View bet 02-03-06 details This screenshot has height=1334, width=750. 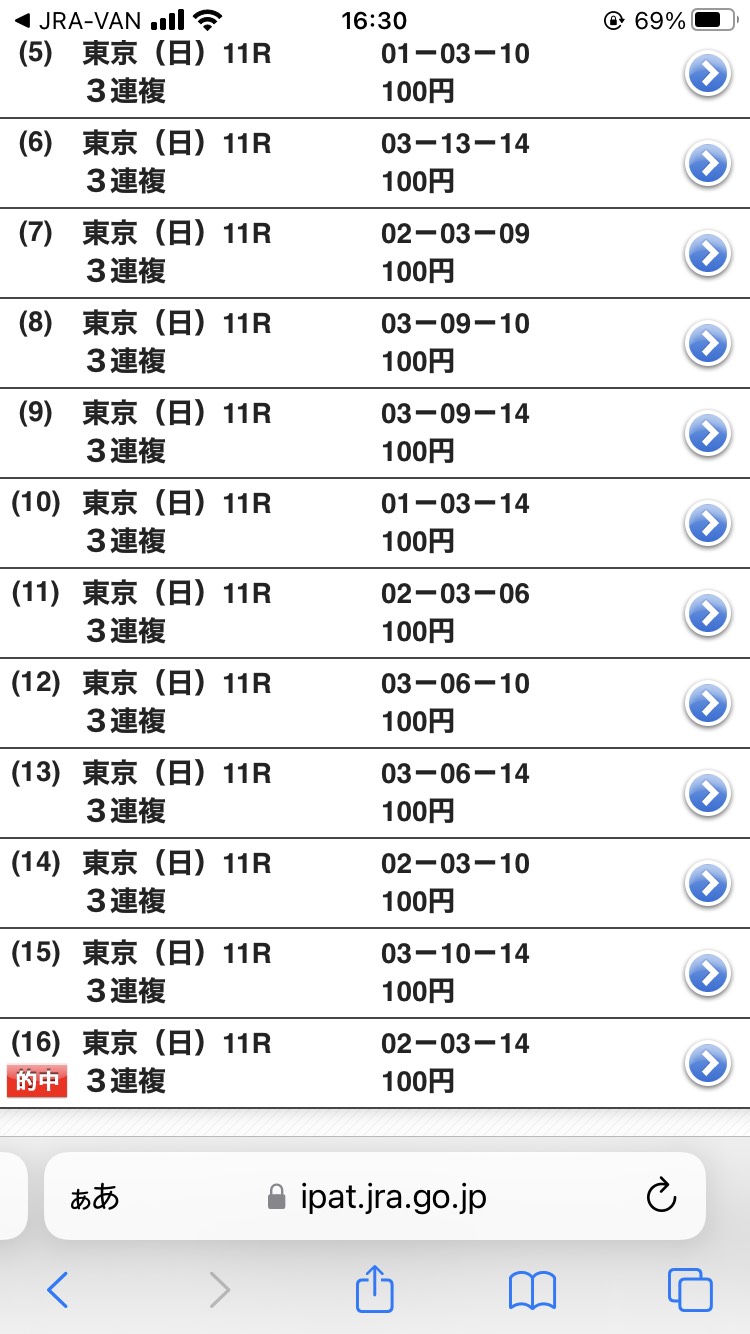708,613
